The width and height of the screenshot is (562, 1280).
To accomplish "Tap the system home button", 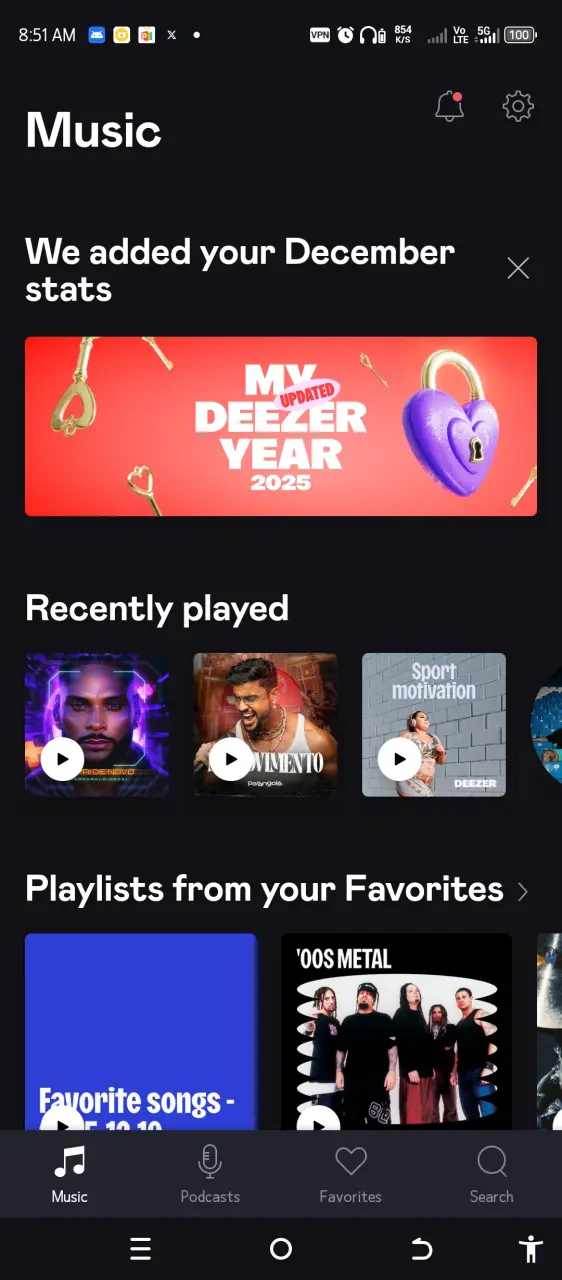I will (281, 1249).
